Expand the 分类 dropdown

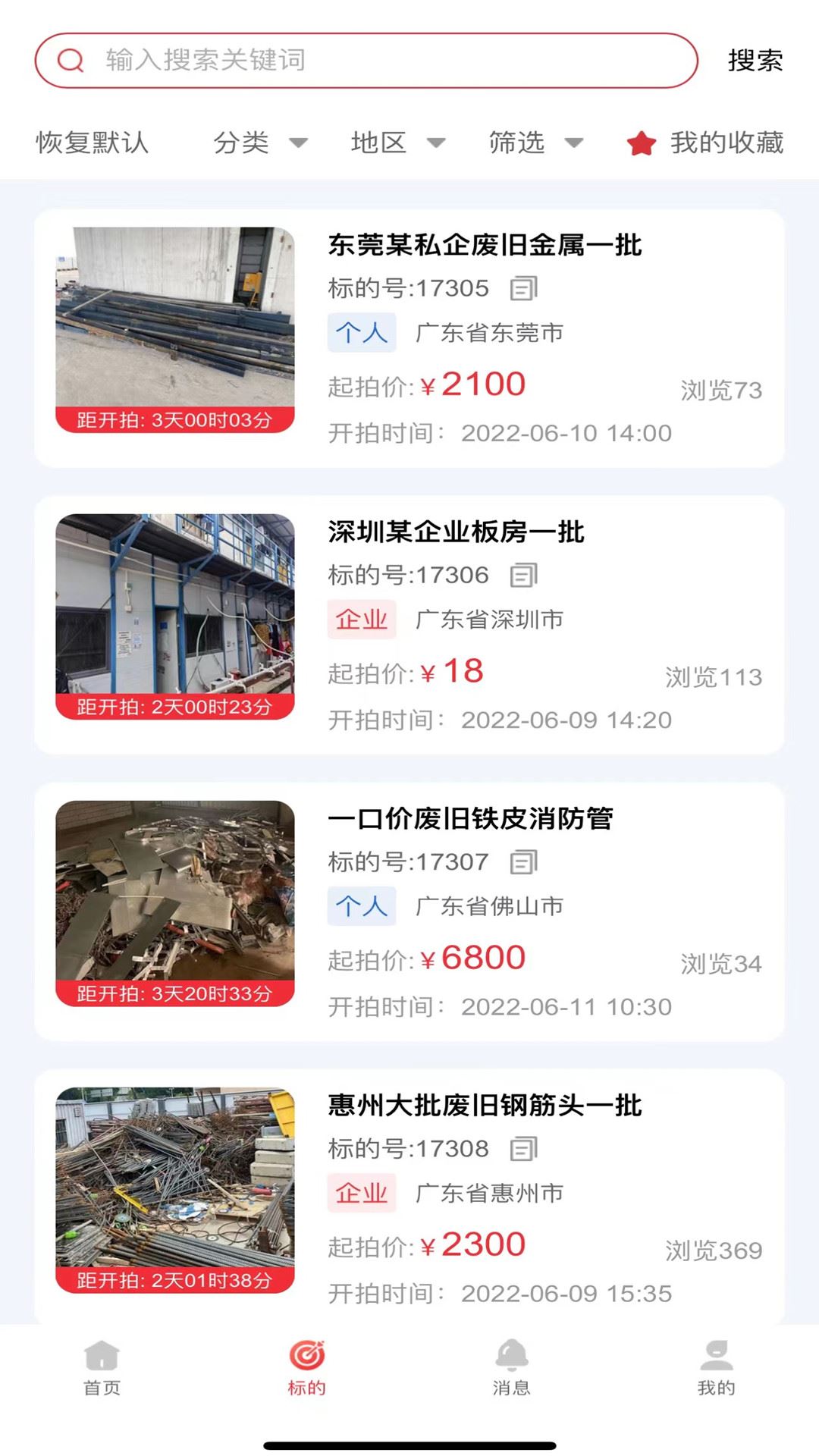click(x=260, y=143)
